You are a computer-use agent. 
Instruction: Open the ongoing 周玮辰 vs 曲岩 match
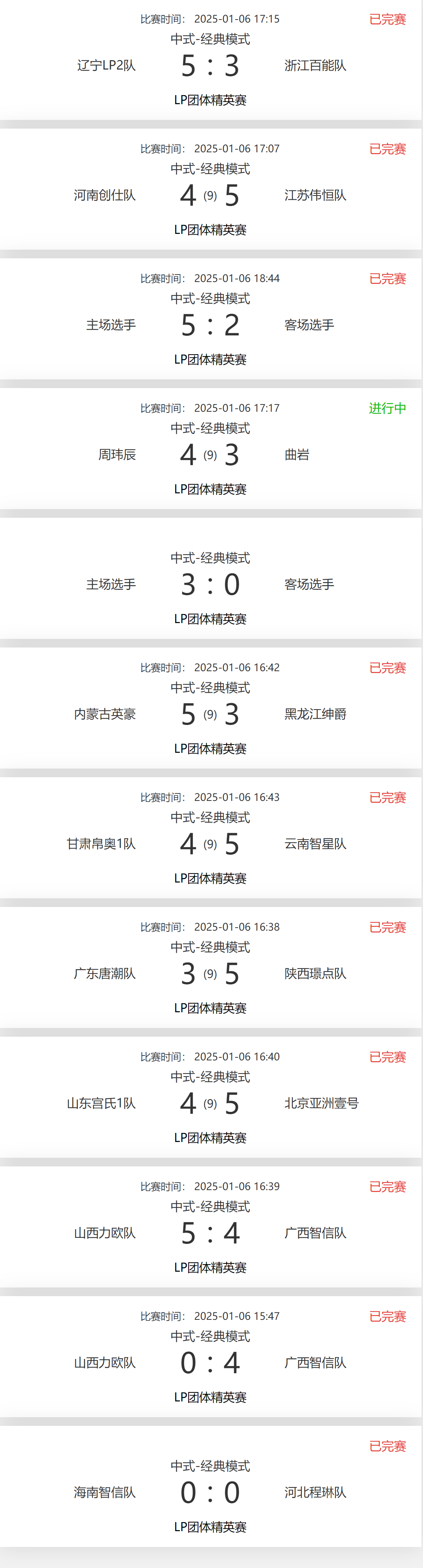tap(210, 454)
